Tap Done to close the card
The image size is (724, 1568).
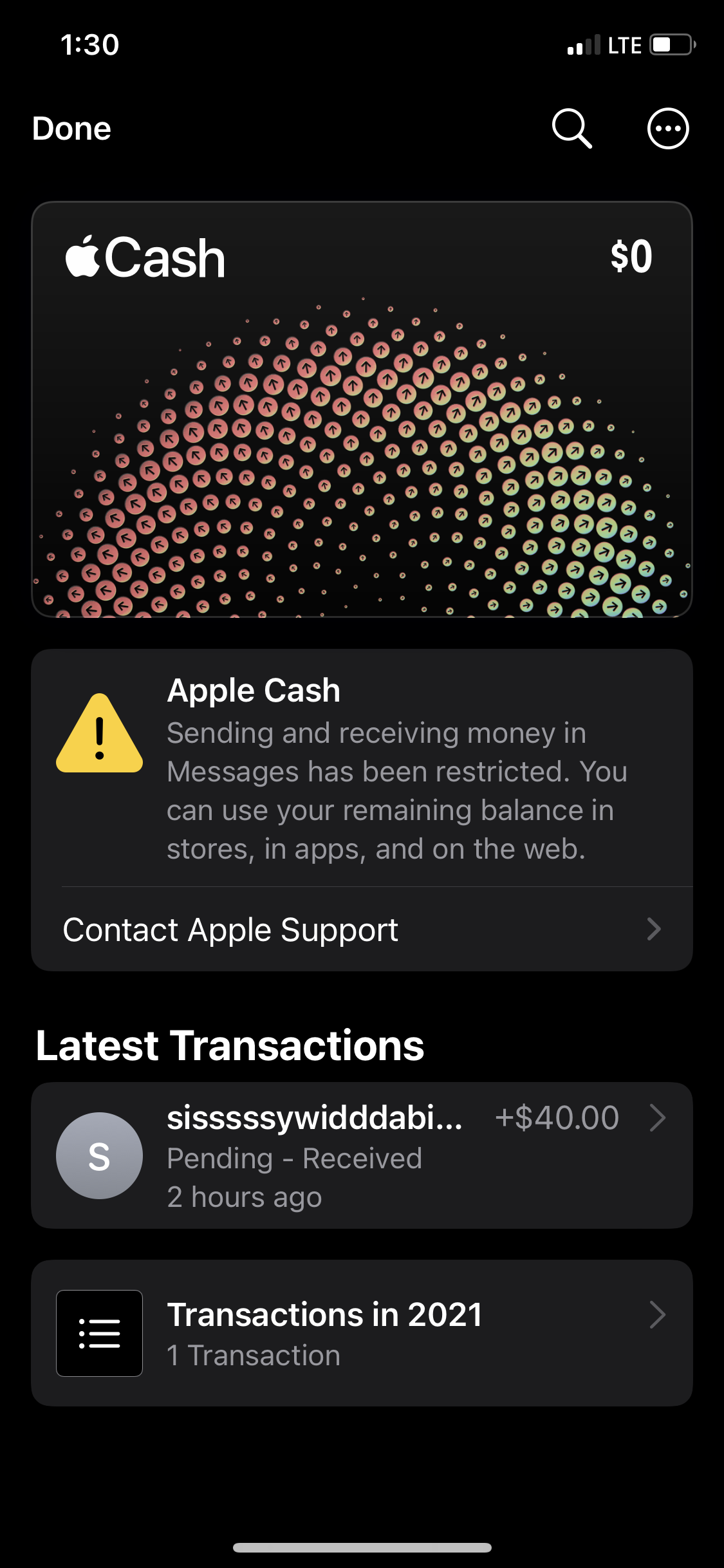coord(71,129)
